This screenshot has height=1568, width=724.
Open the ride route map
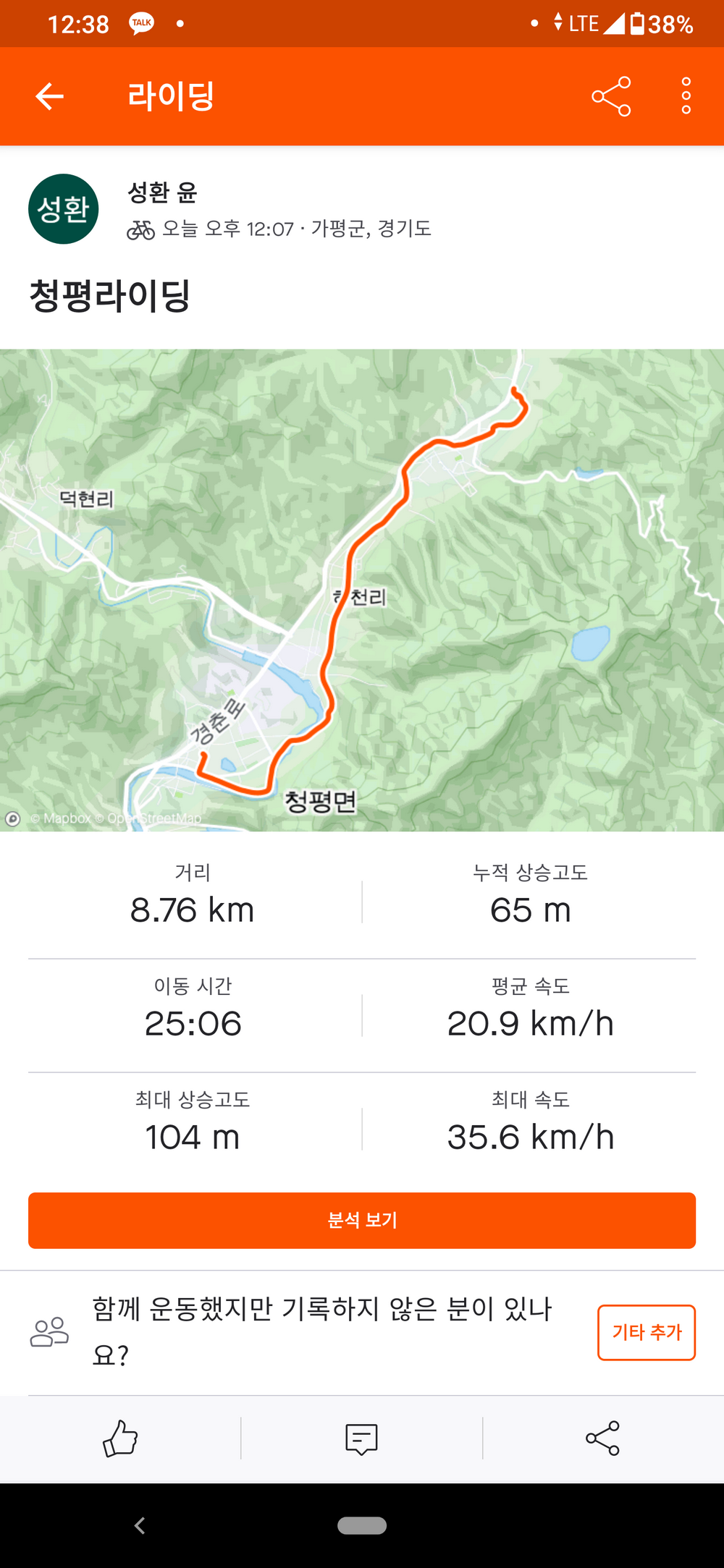(362, 590)
